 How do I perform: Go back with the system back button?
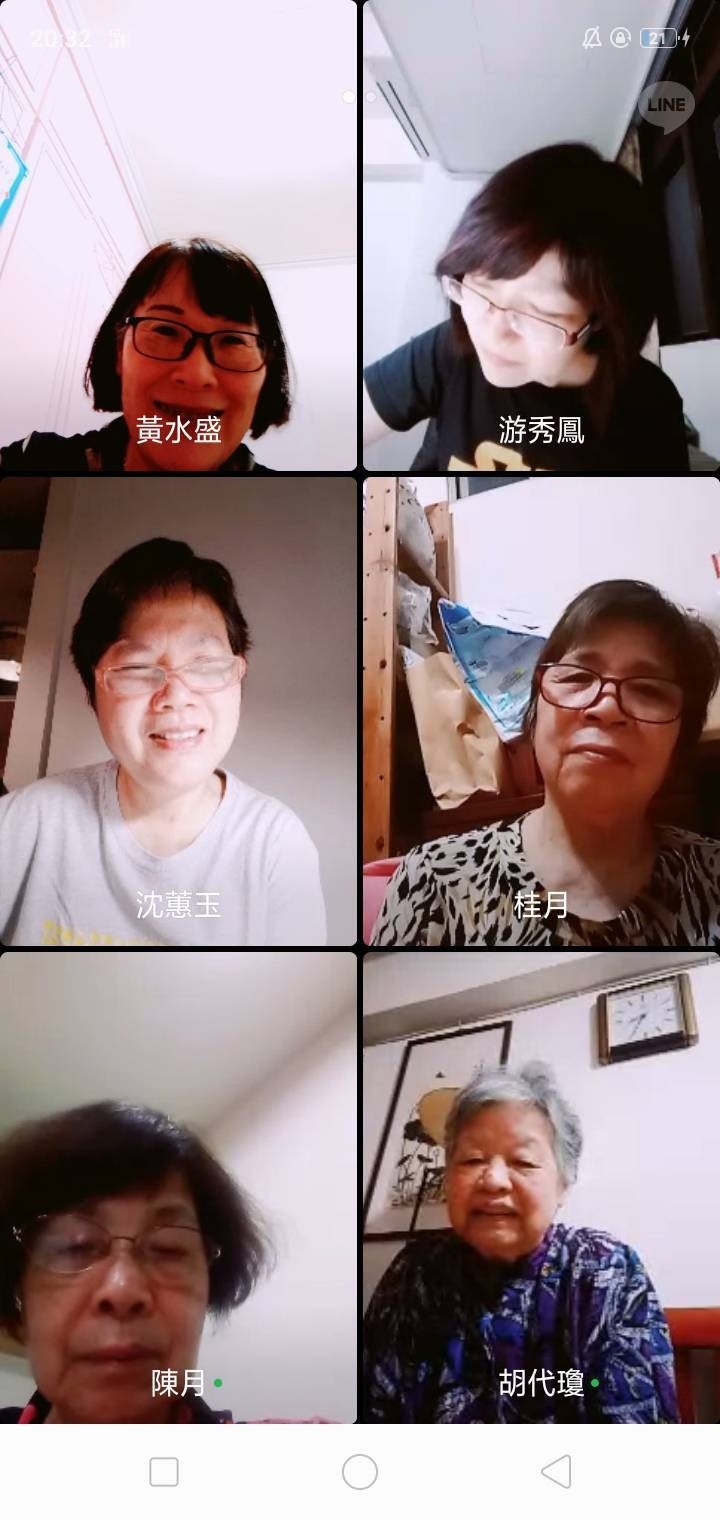click(556, 1472)
